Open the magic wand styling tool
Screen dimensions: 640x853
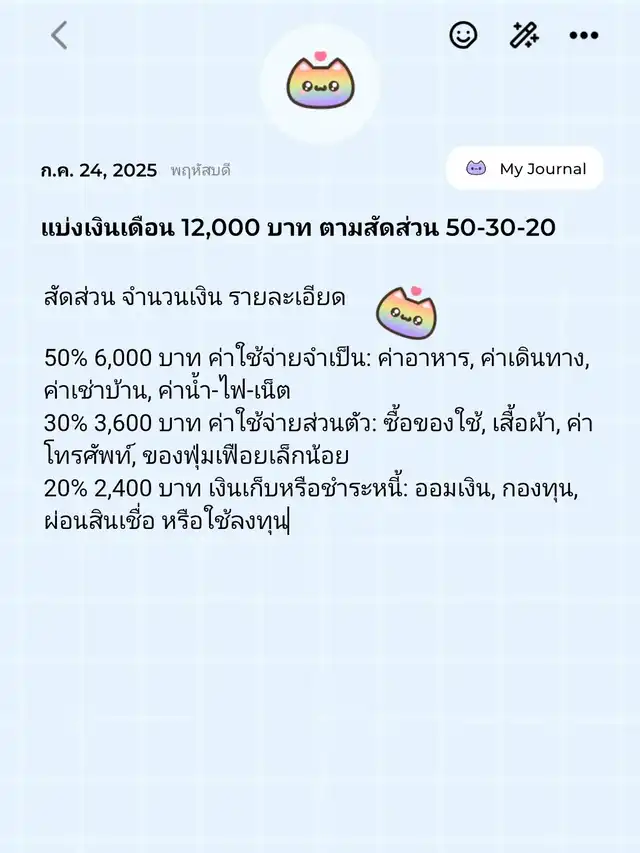click(524, 36)
